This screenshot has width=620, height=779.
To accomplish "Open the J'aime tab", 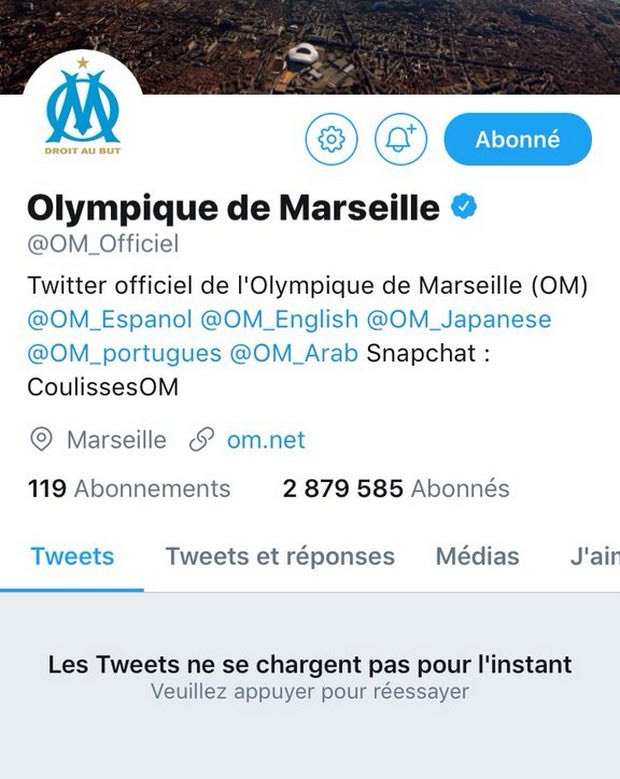I will point(594,557).
